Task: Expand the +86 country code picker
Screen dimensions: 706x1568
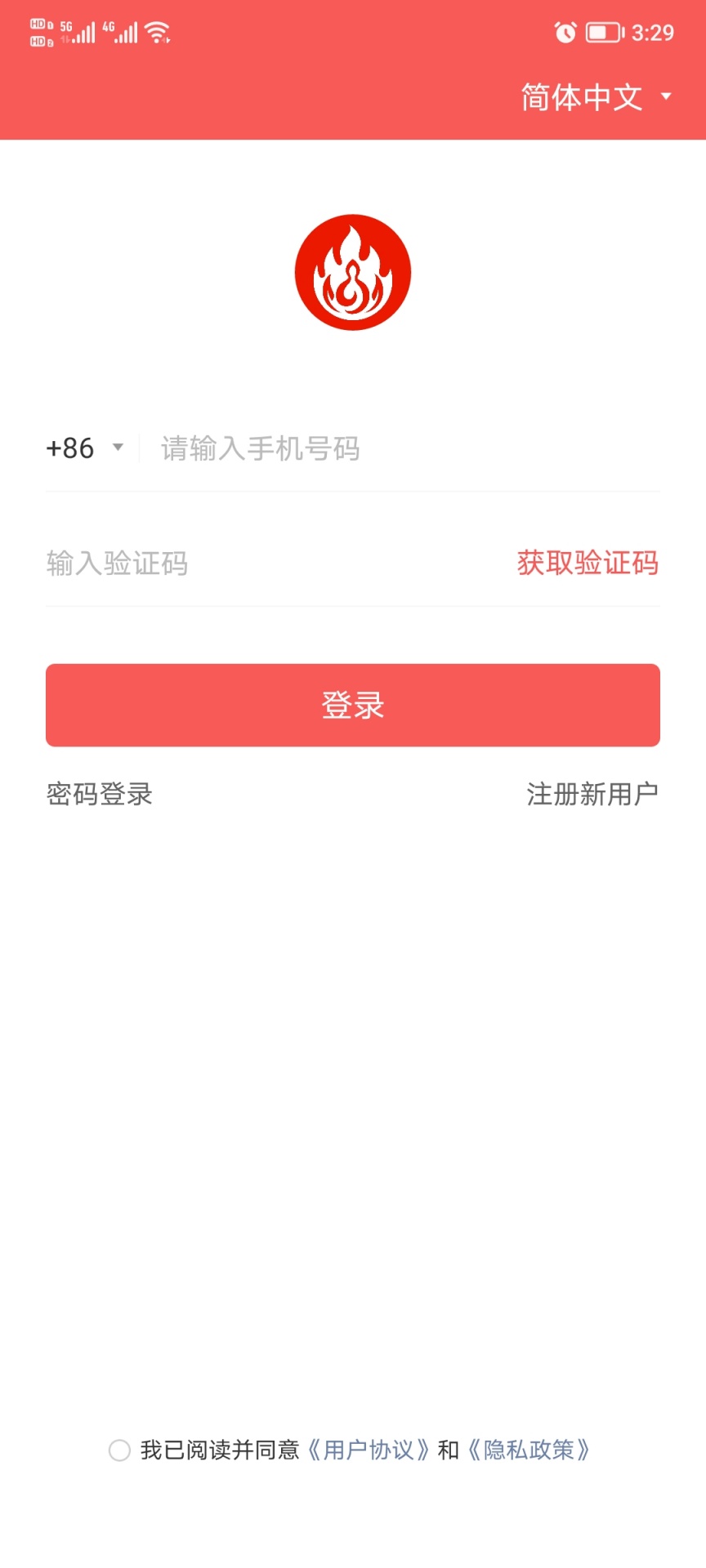Action: point(84,448)
